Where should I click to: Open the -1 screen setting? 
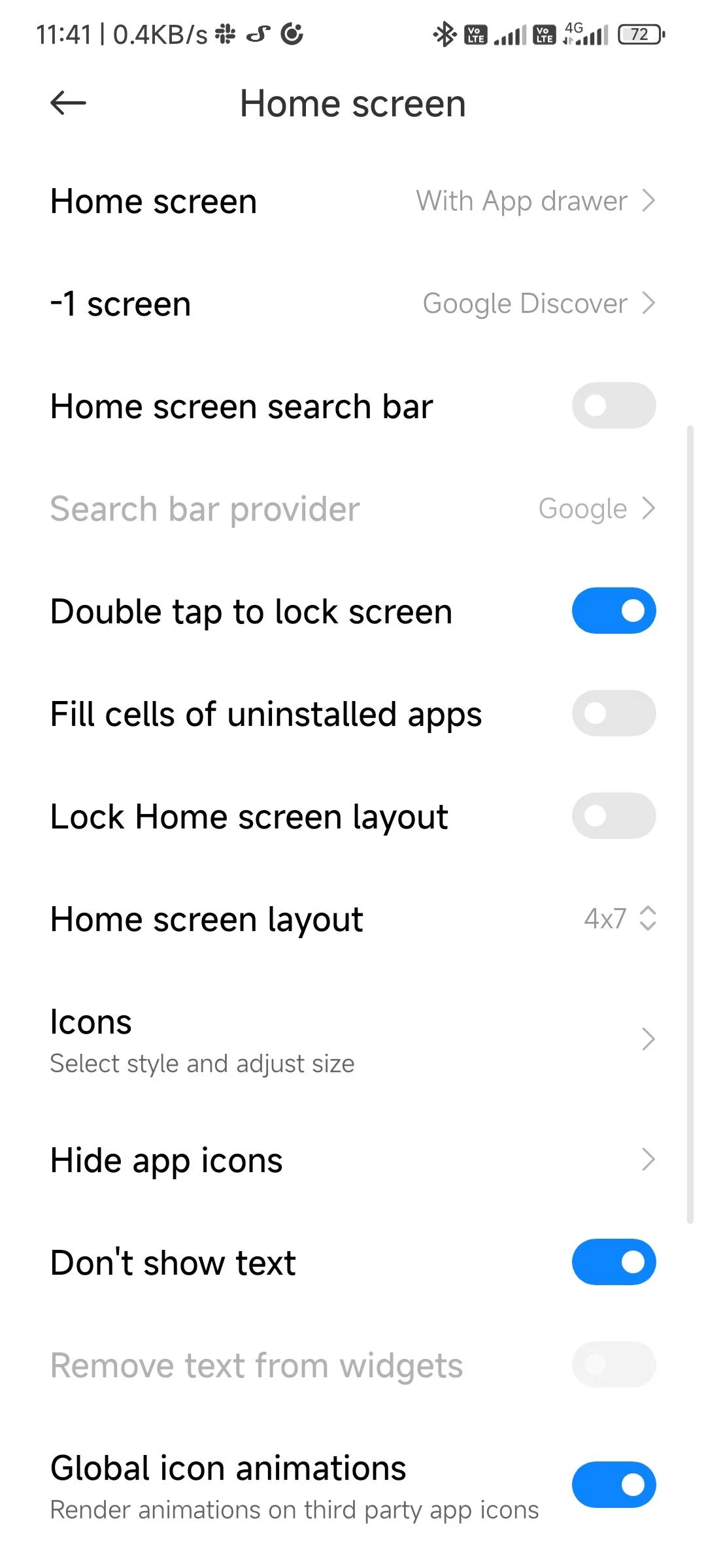[353, 303]
